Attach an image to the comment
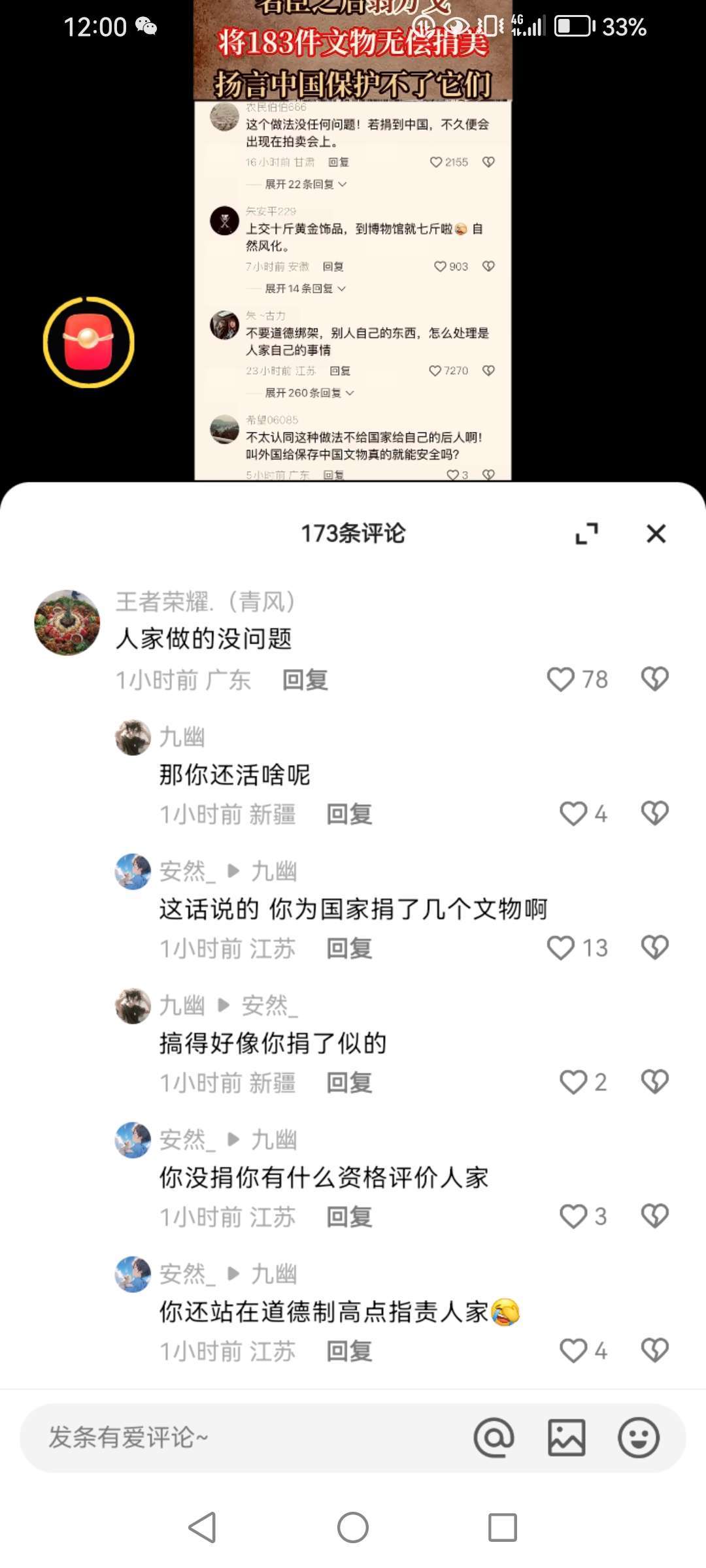The height and width of the screenshot is (1568, 706). (566, 1437)
